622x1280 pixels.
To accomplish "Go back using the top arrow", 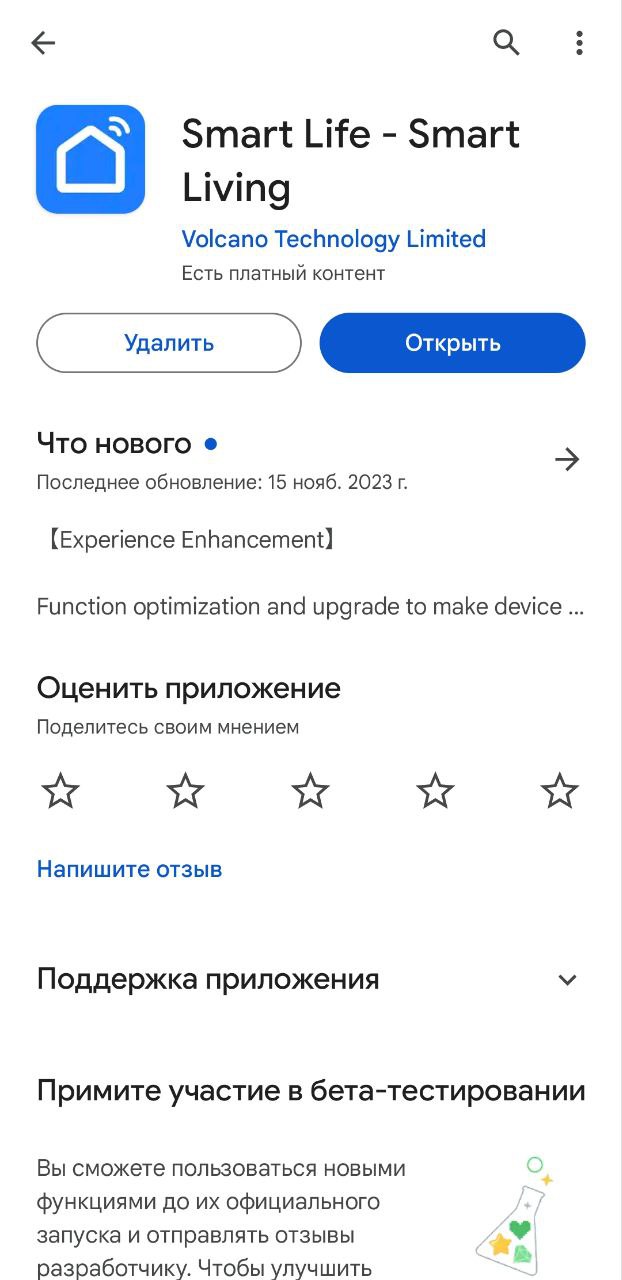I will [43, 43].
